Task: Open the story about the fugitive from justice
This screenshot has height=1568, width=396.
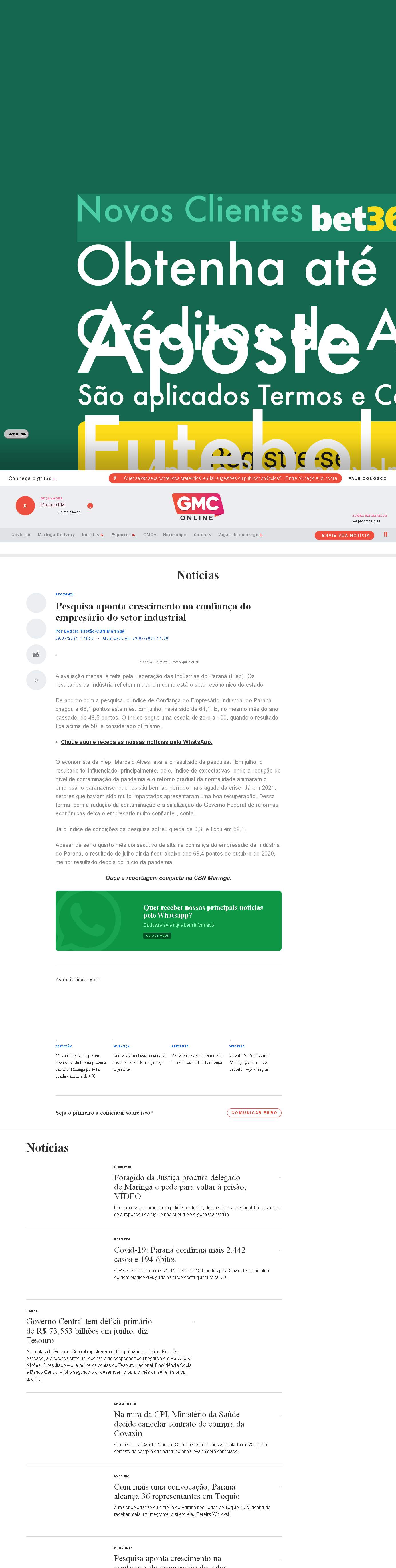Action: 179,1186
